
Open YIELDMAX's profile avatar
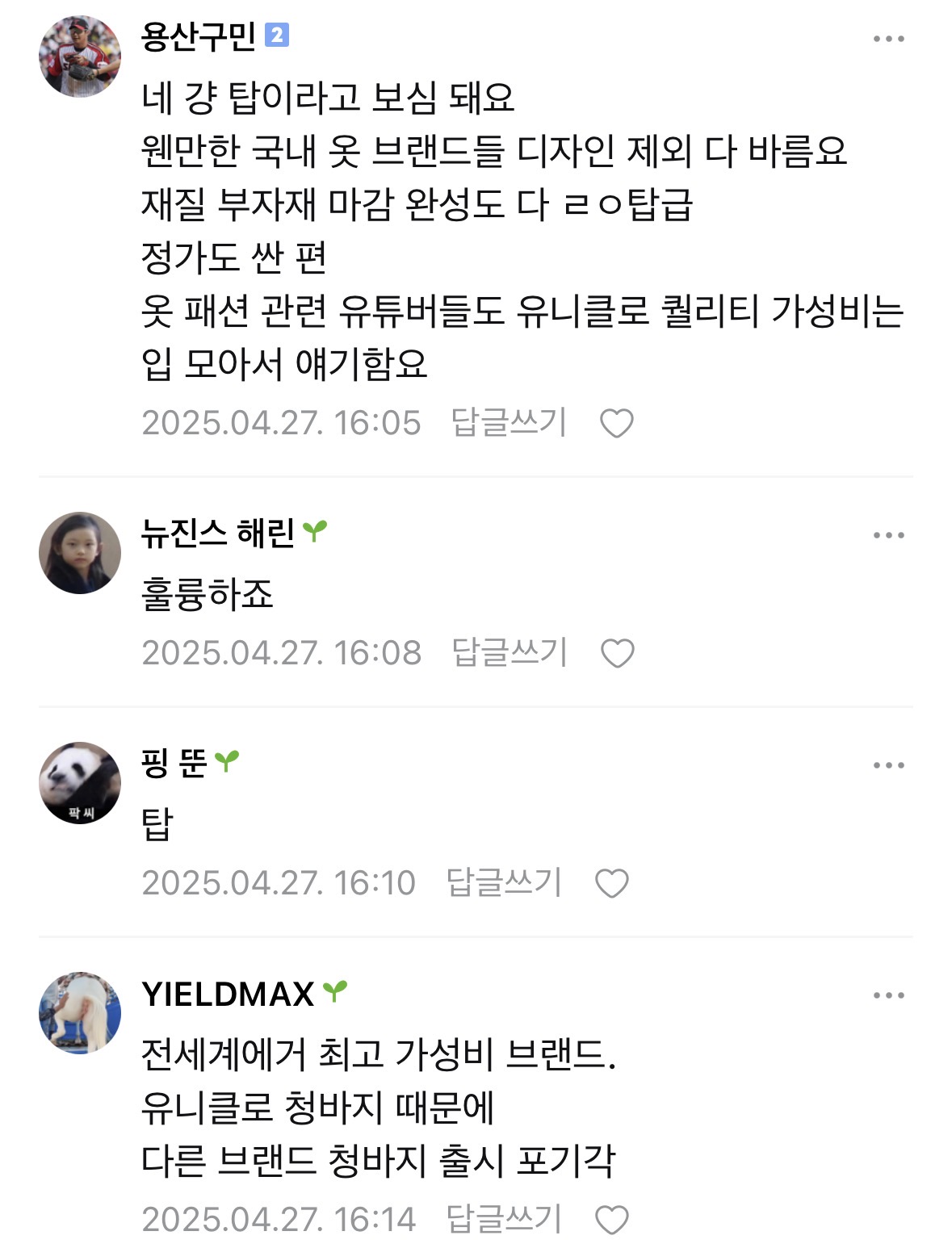[x=79, y=1013]
